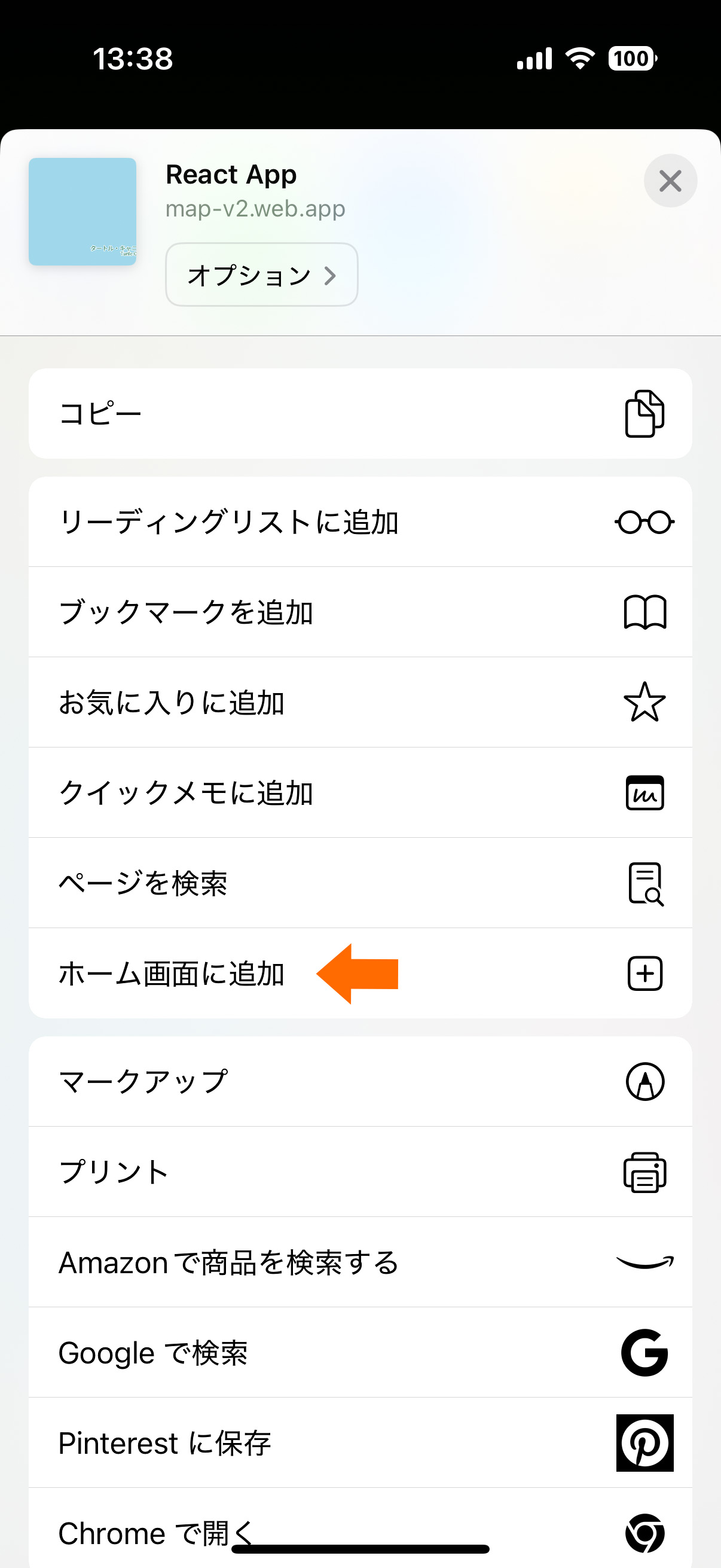The image size is (721, 1568).
Task: Open ページを検索
Action: coord(360,883)
